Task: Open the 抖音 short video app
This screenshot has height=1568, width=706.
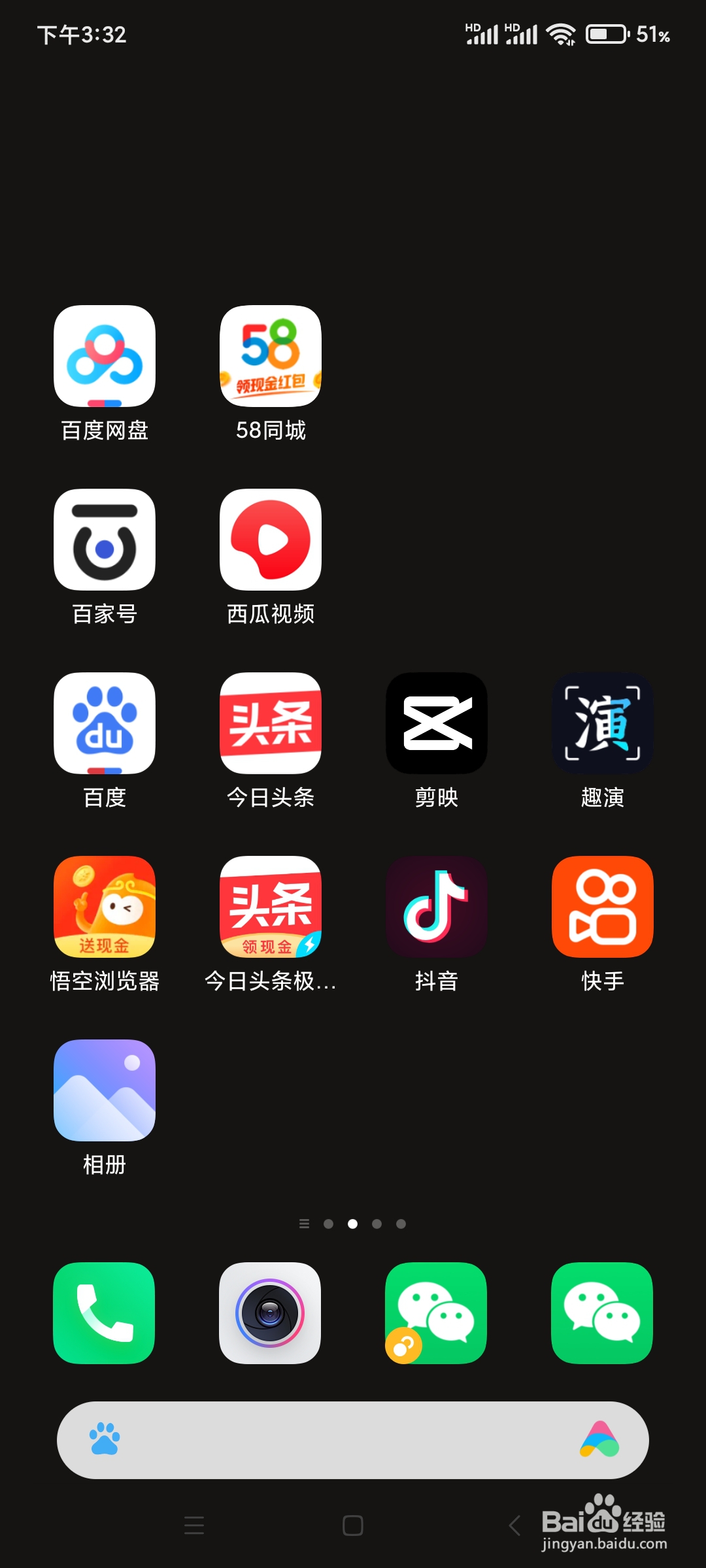Action: click(x=436, y=908)
